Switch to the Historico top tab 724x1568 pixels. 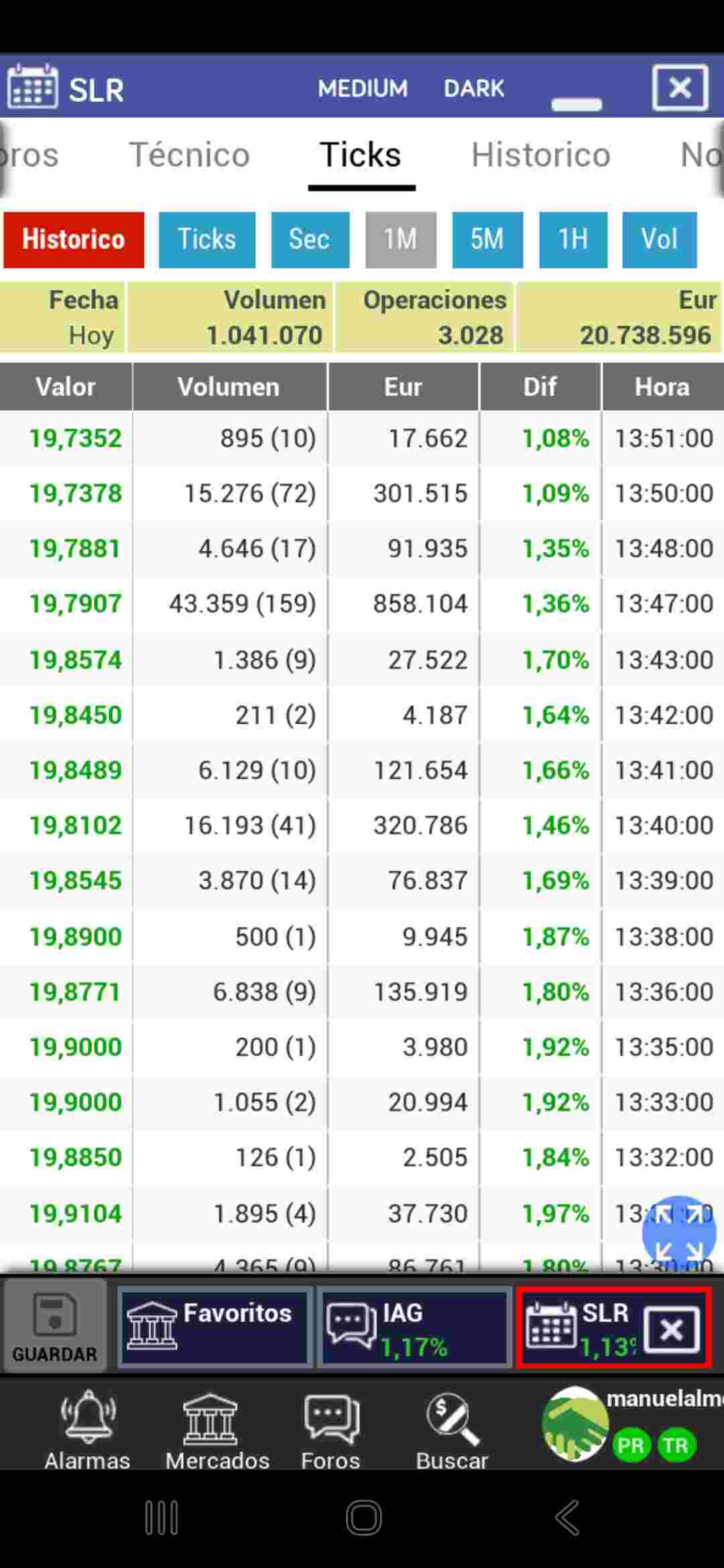click(540, 155)
